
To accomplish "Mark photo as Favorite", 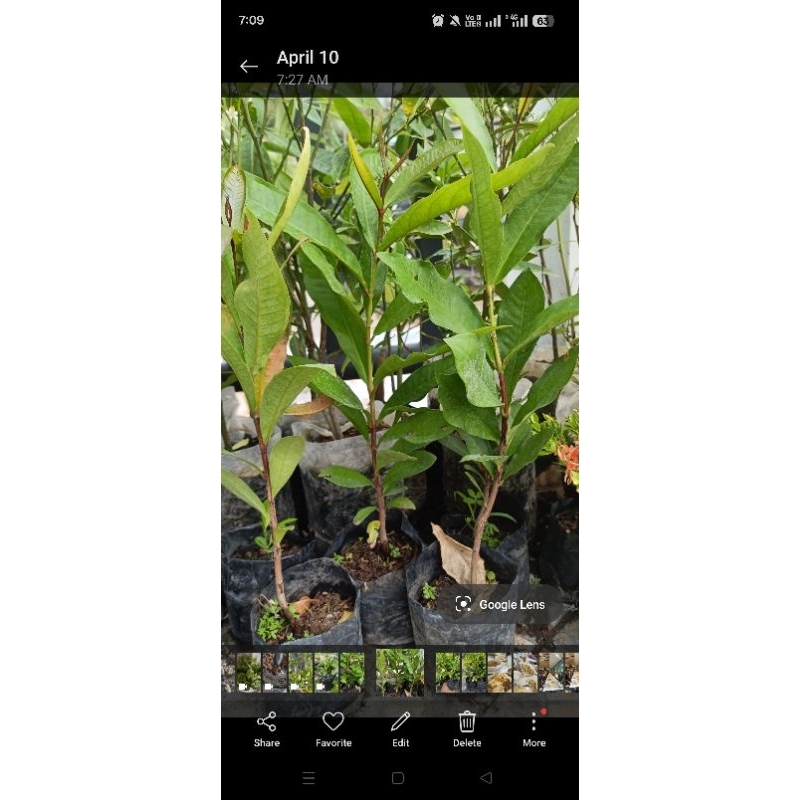I will [333, 730].
